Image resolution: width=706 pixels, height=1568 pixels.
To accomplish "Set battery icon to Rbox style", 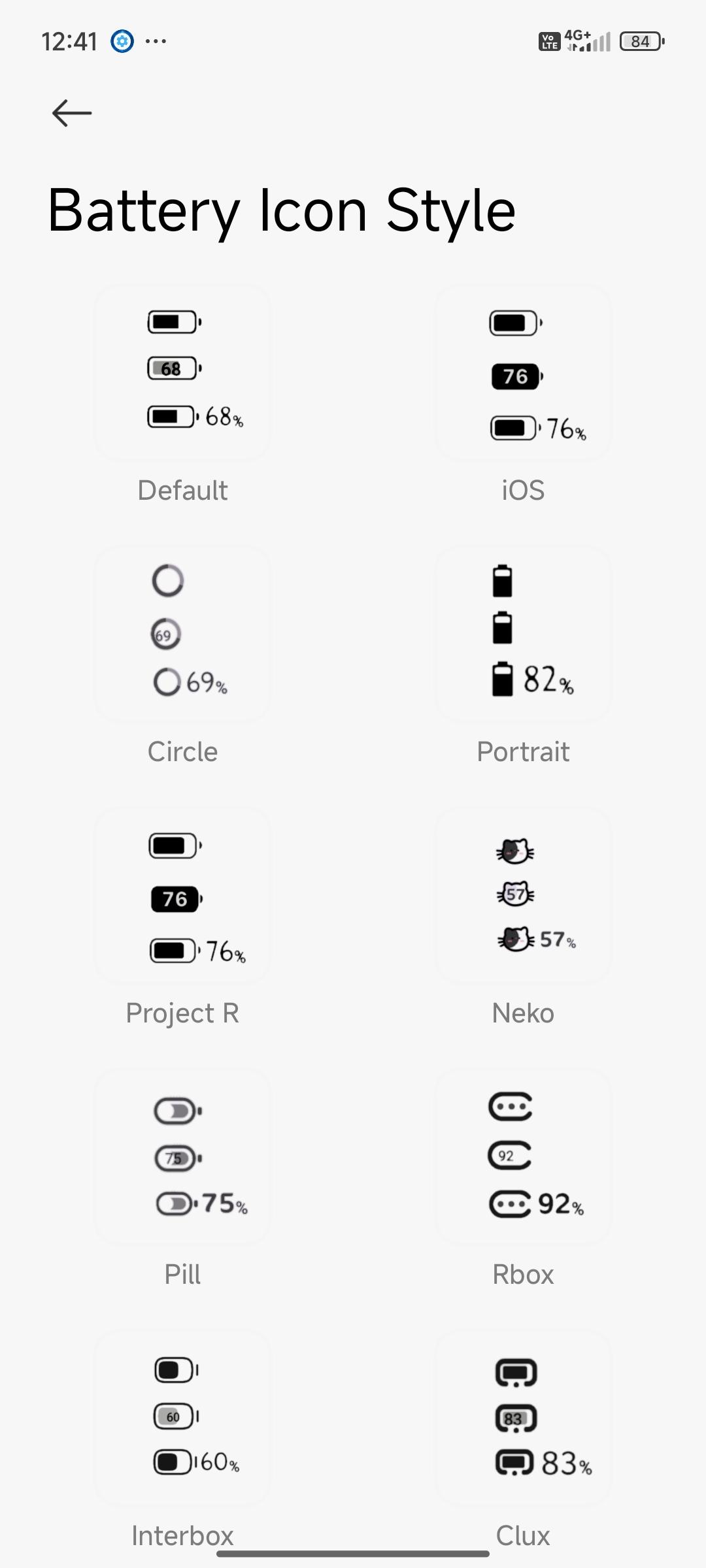I will click(x=523, y=1156).
